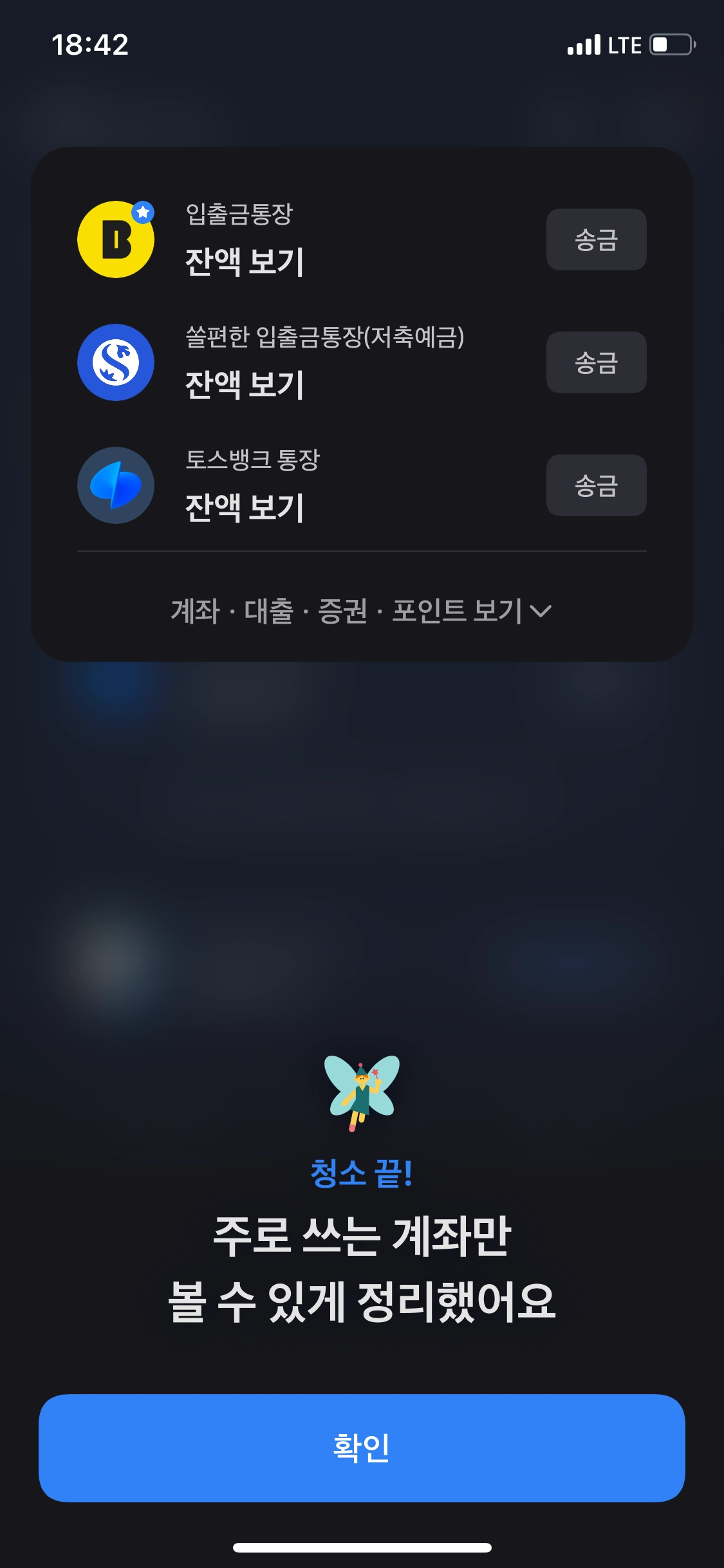Image resolution: width=724 pixels, height=1568 pixels.
Task: Tap 송금 next to 토스뱅크 통장
Action: [x=596, y=485]
